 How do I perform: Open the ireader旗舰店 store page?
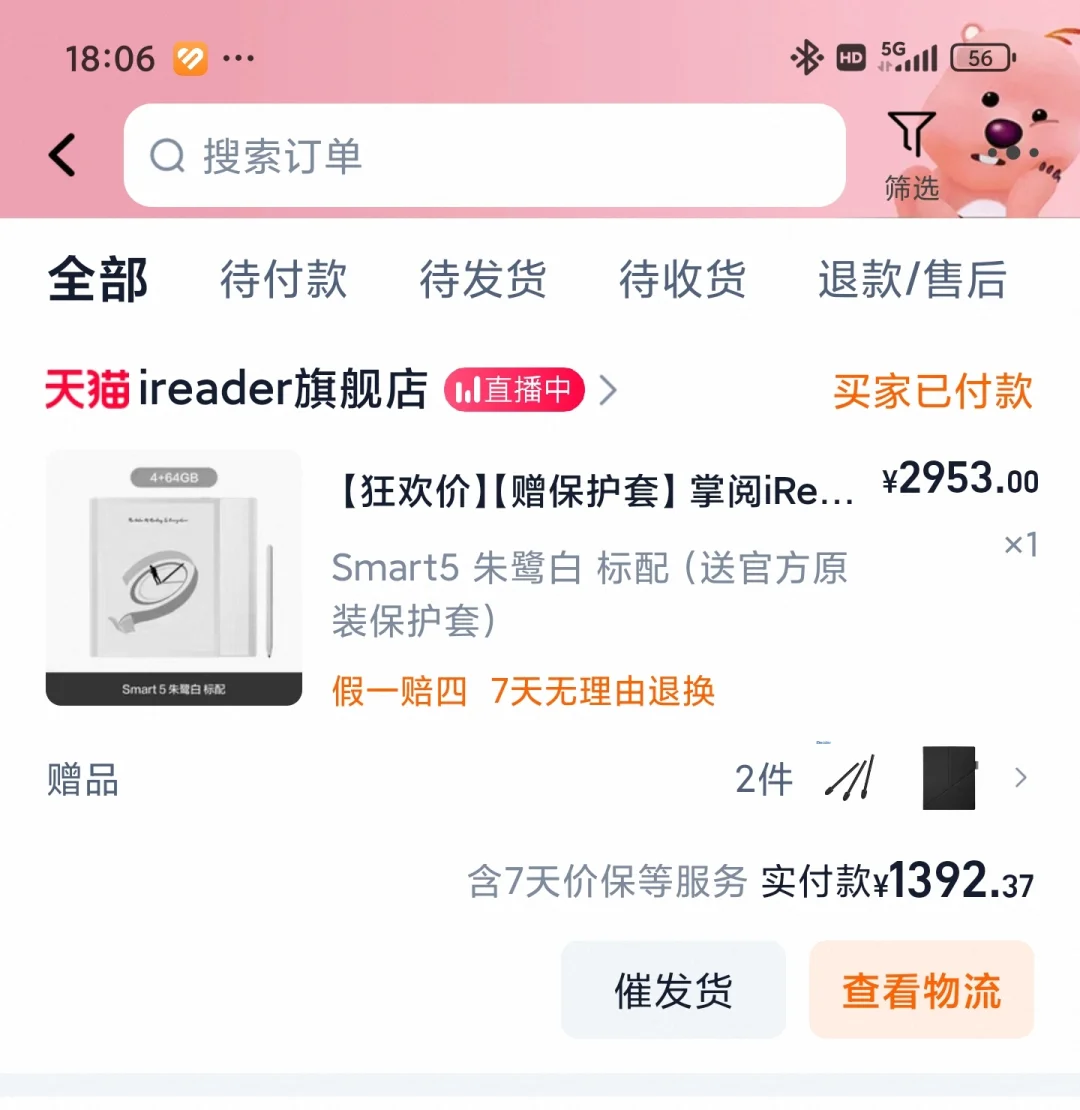282,390
